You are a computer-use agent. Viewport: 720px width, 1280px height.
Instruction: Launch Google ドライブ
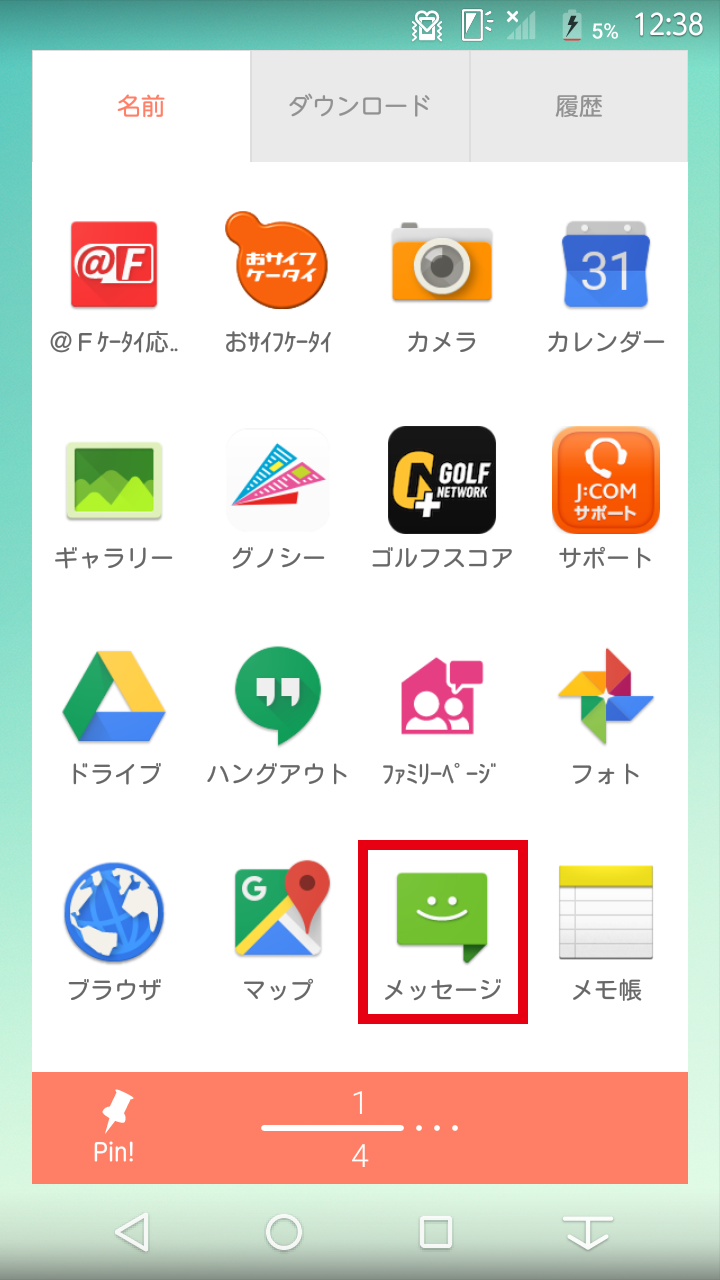114,715
